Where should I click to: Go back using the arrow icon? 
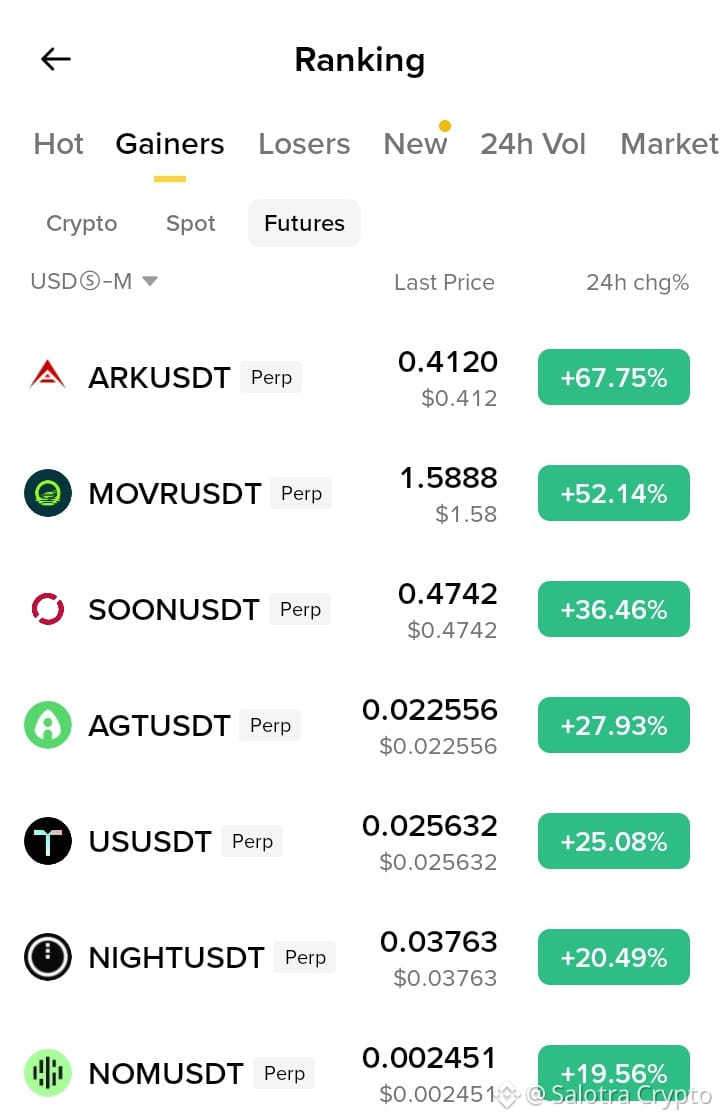(x=56, y=59)
